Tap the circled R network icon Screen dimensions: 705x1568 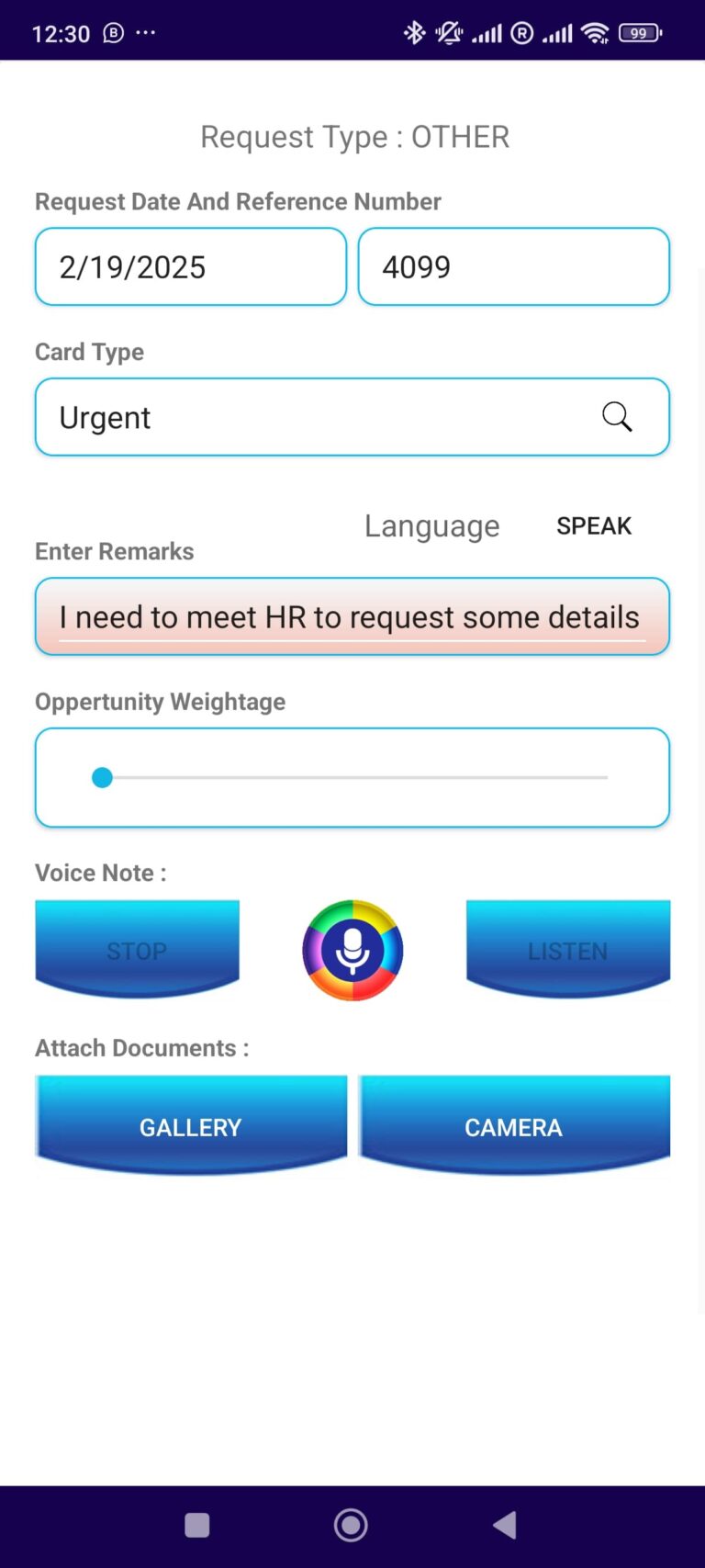[x=520, y=32]
